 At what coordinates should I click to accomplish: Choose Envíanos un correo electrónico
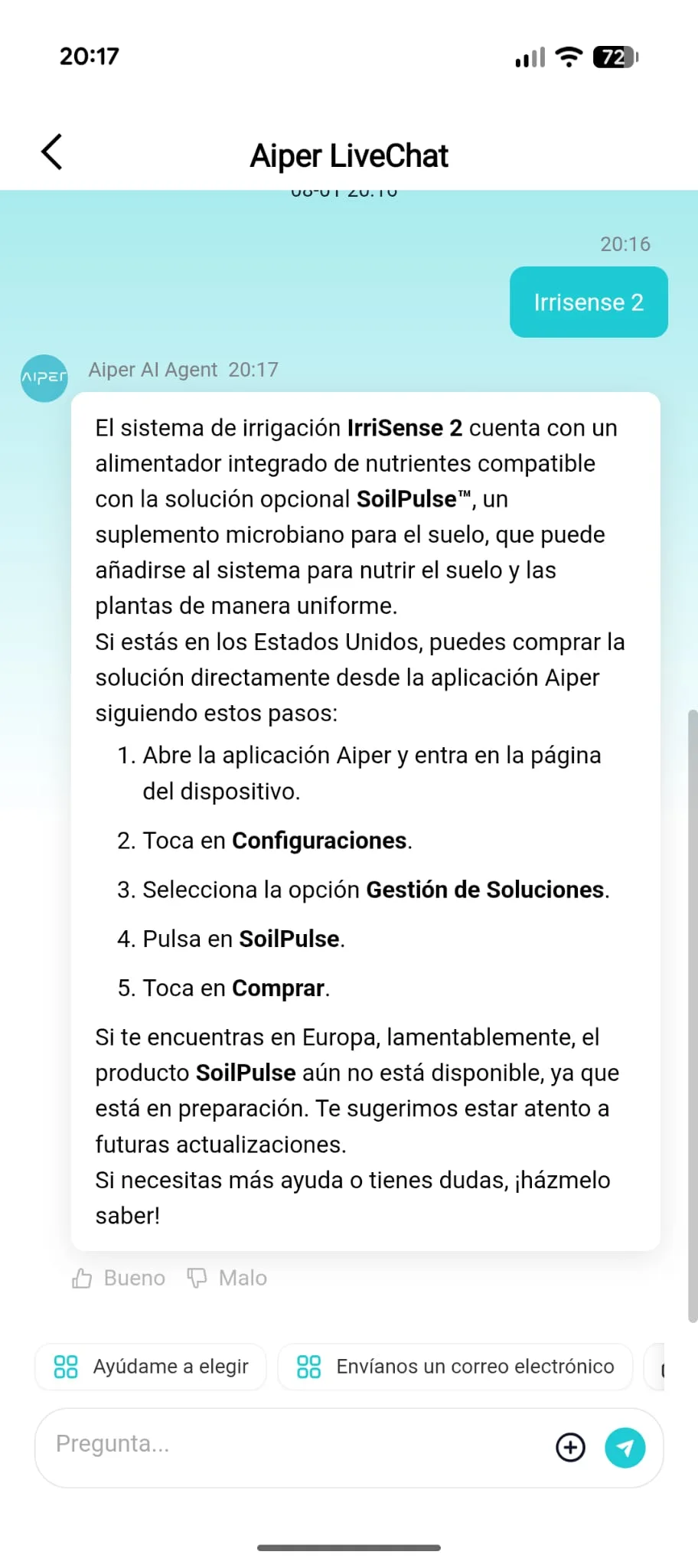(455, 1367)
